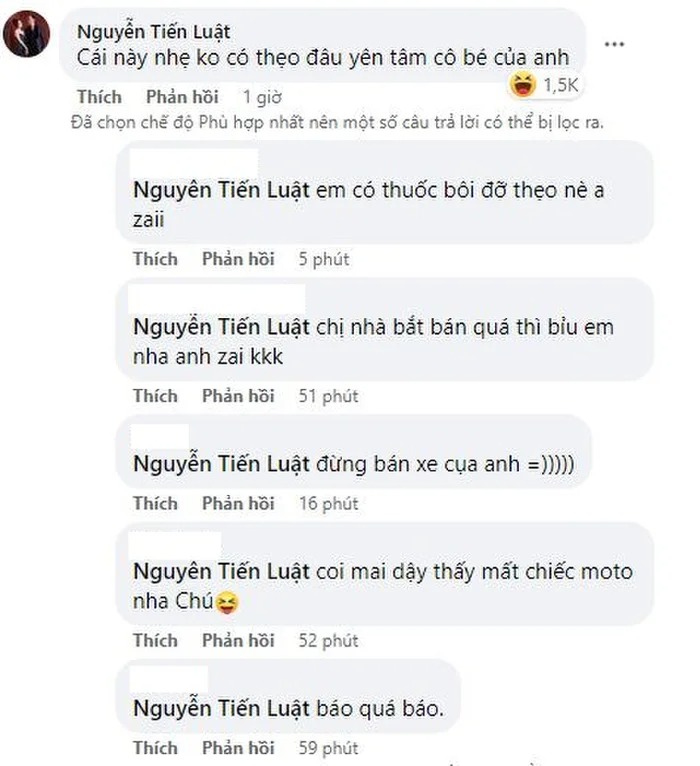Screen dimensions: 700x766
Task: Reply to the 'bỉu em nha anh zai' comment
Action: click(x=238, y=396)
